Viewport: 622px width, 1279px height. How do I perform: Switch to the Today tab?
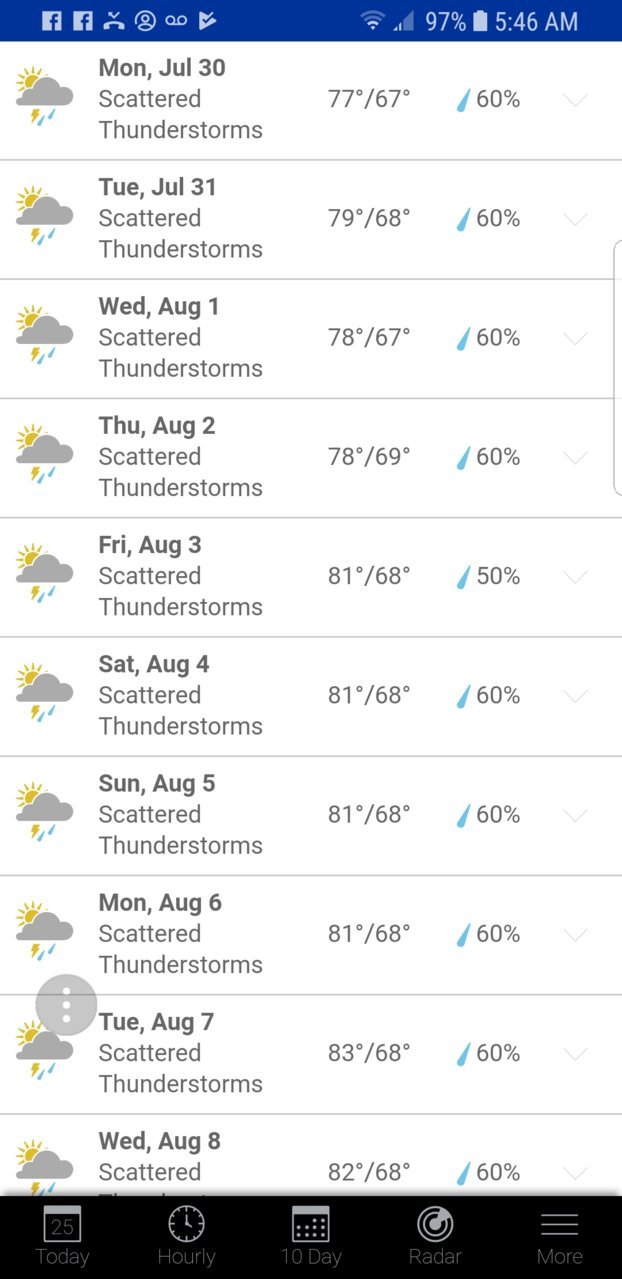pyautogui.click(x=62, y=1237)
